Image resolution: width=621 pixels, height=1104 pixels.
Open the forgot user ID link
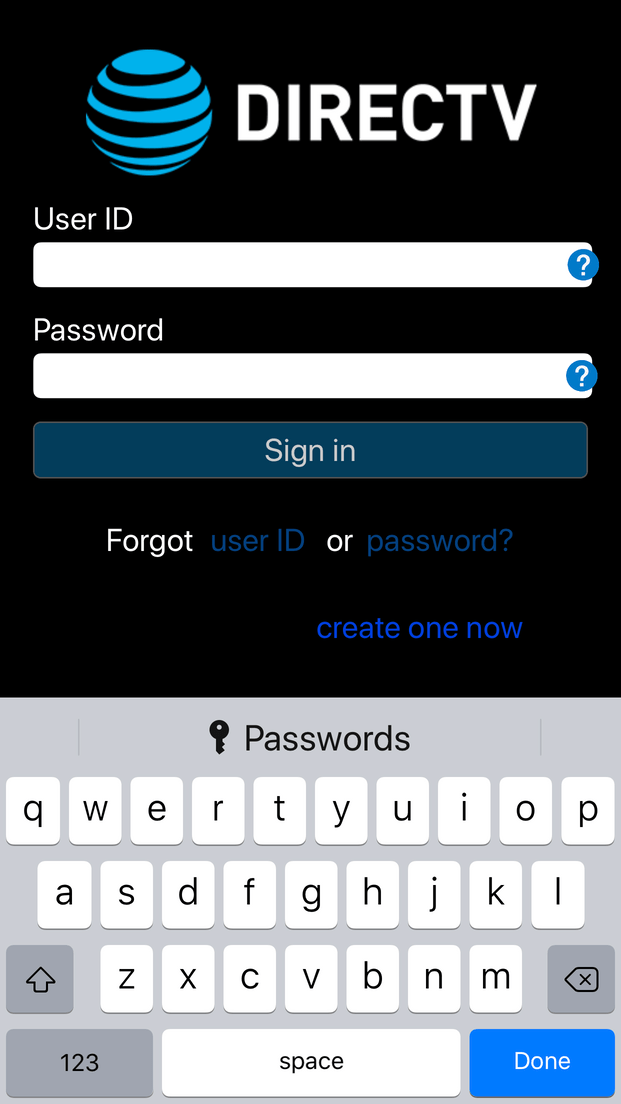(x=258, y=541)
